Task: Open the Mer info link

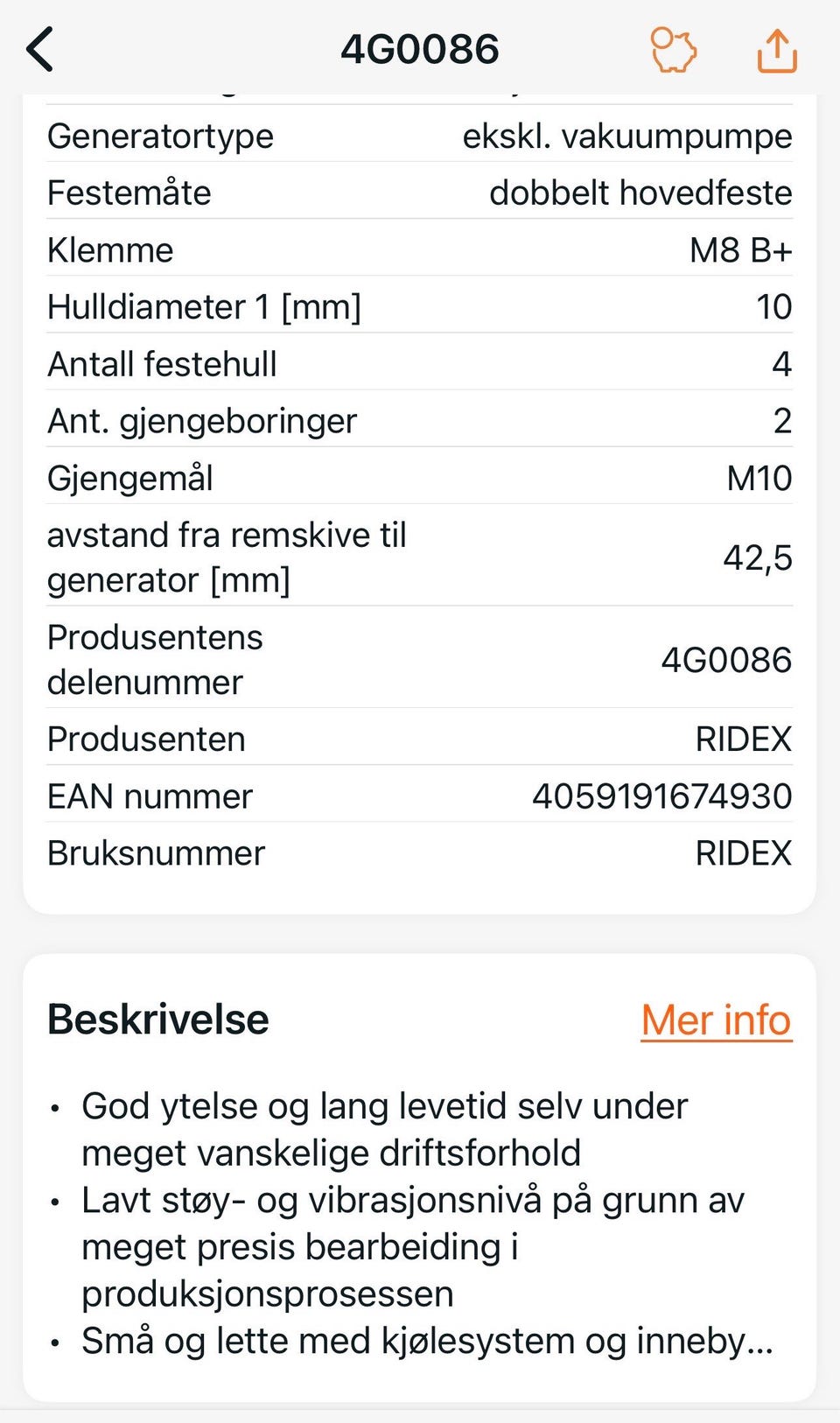Action: pos(716,1020)
